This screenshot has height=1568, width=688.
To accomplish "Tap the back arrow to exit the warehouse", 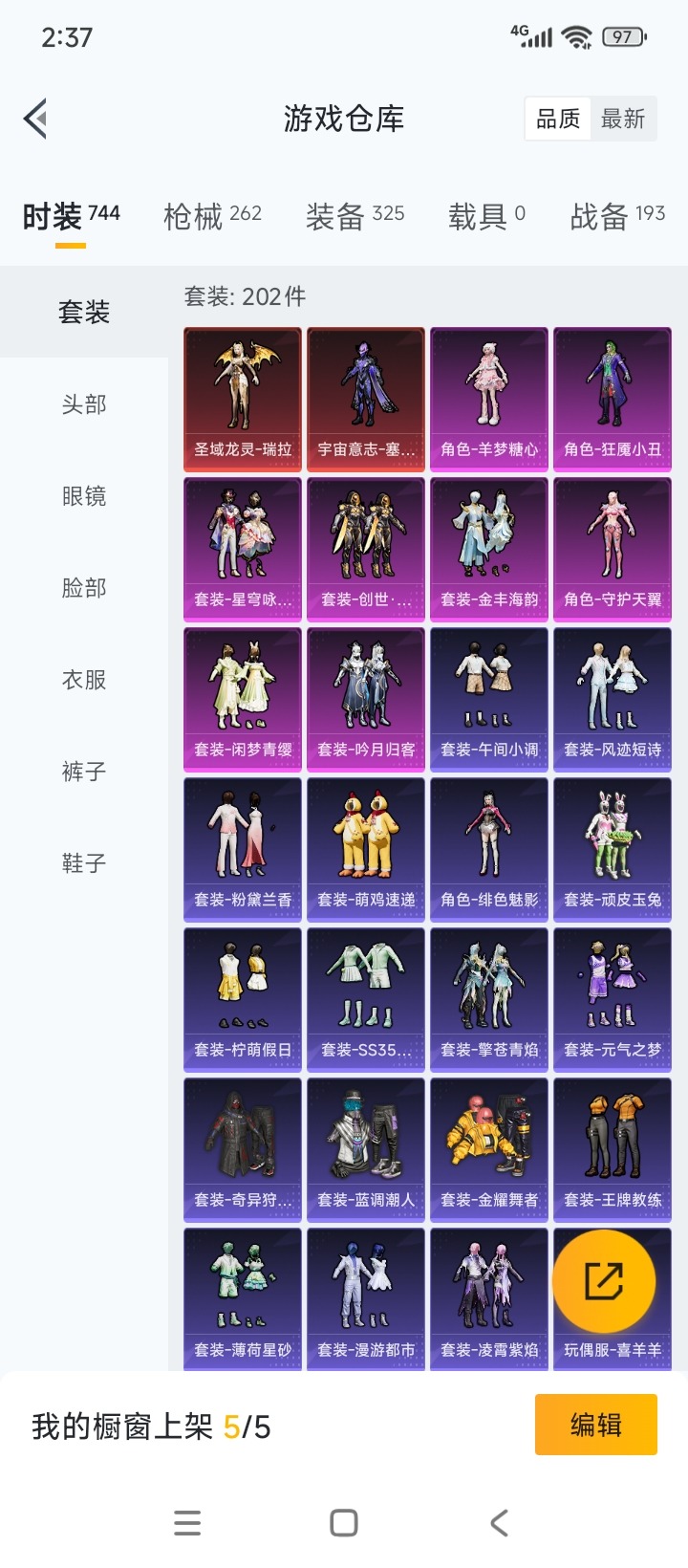I will click(x=34, y=118).
